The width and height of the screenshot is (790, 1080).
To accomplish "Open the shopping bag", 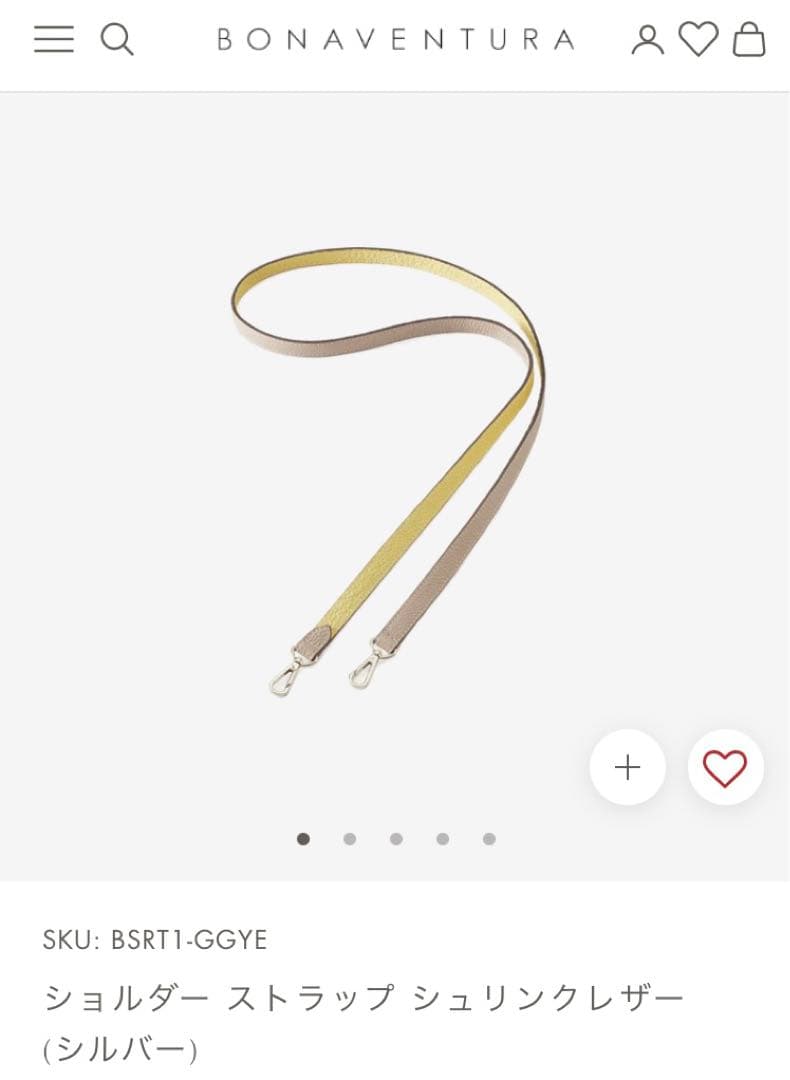I will coord(749,40).
